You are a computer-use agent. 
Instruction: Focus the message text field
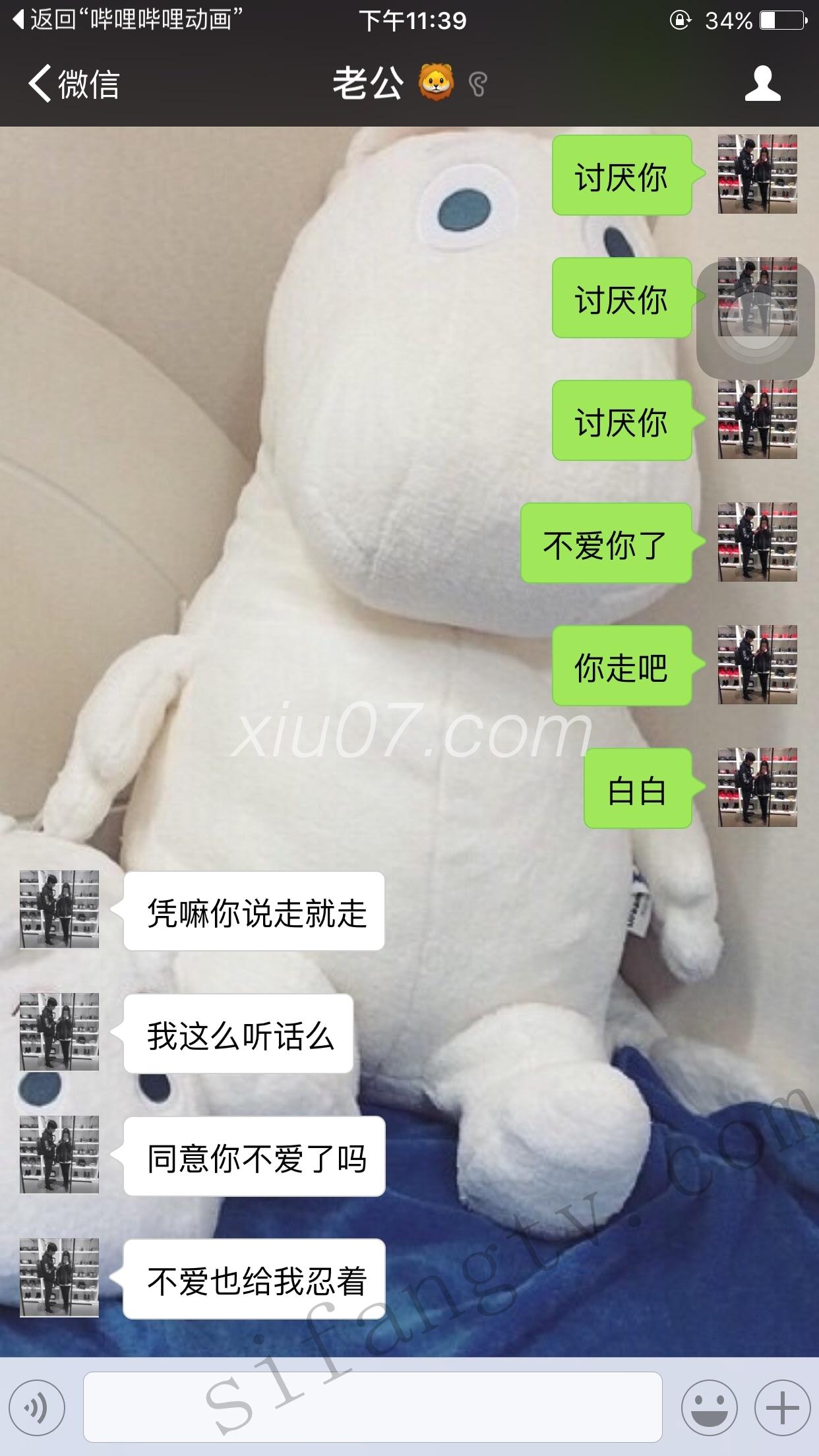(x=373, y=1407)
